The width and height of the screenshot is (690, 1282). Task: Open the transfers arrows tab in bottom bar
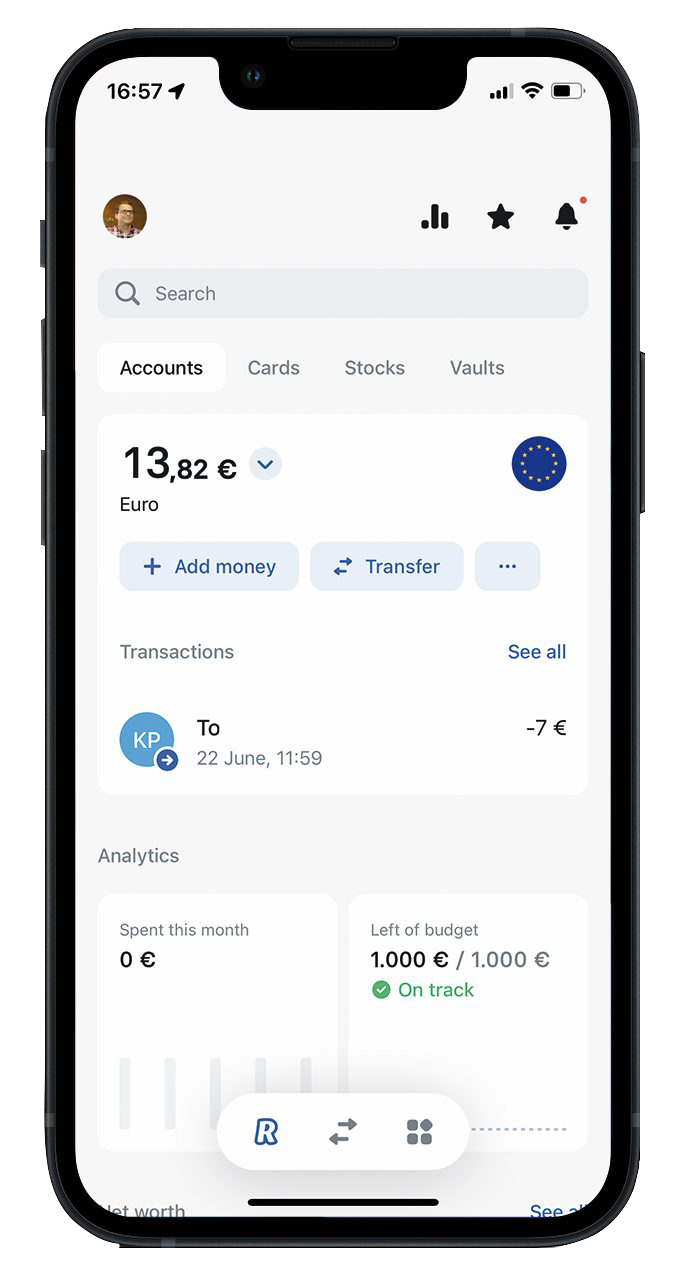coord(343,1131)
